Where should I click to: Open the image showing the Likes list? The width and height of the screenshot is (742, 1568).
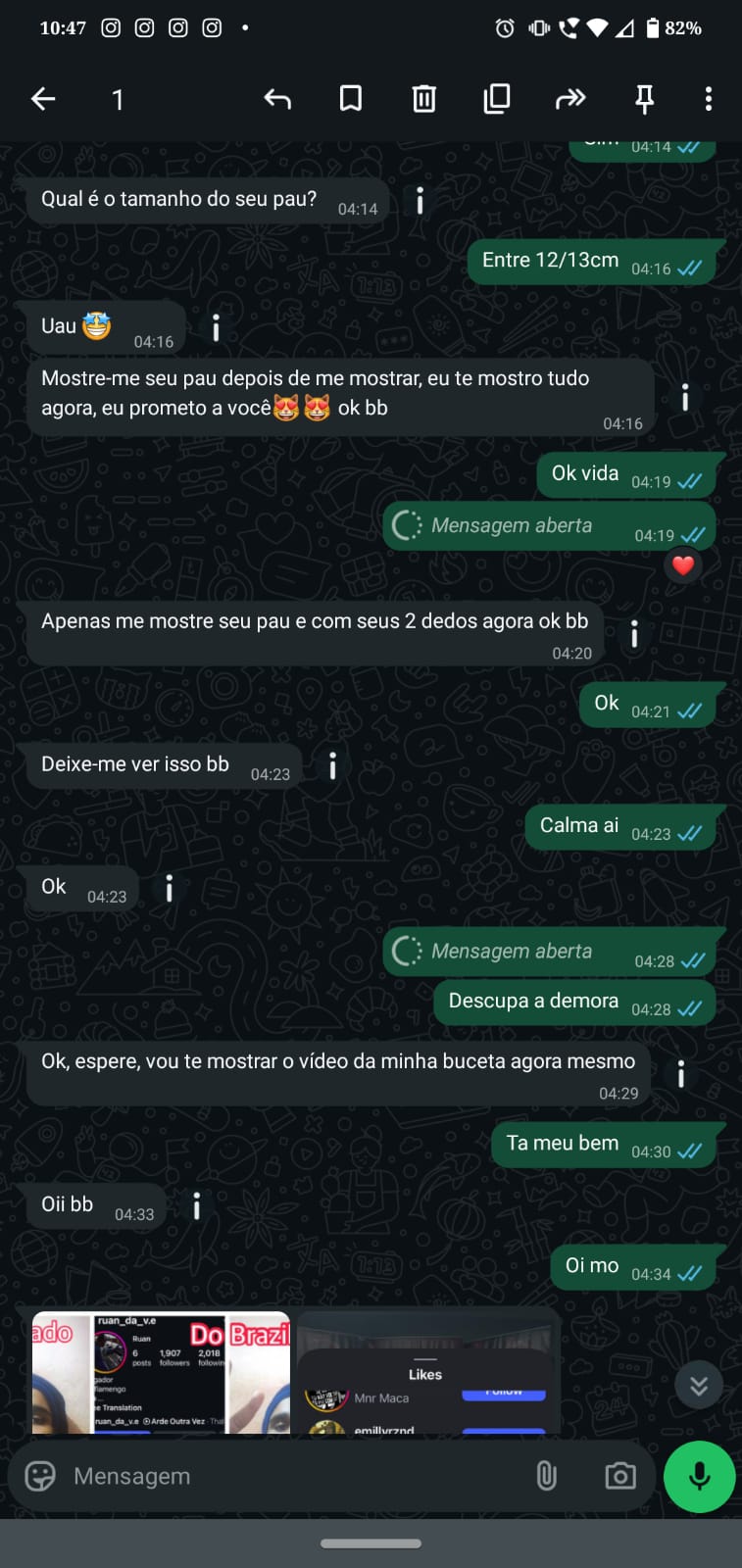coord(425,1377)
